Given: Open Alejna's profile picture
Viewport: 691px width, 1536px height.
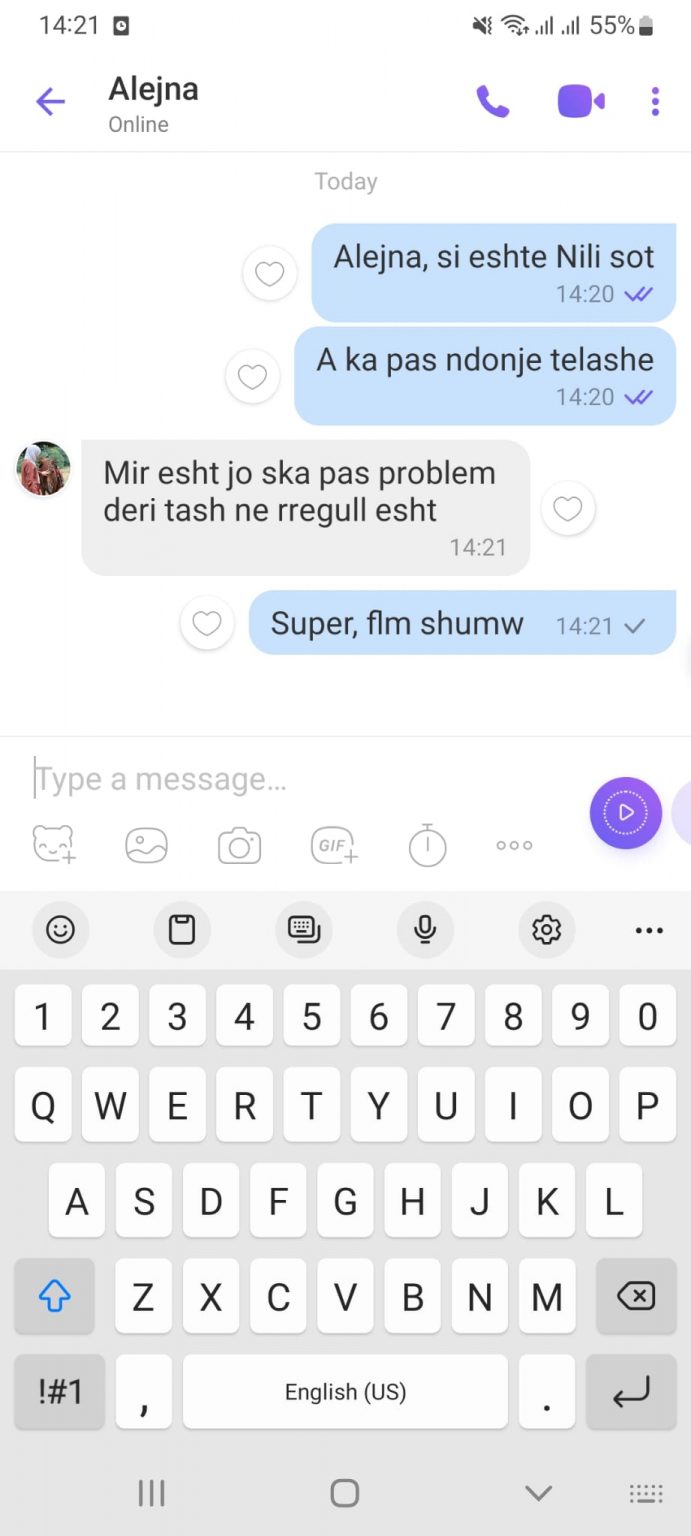Looking at the screenshot, I should coord(44,468).
